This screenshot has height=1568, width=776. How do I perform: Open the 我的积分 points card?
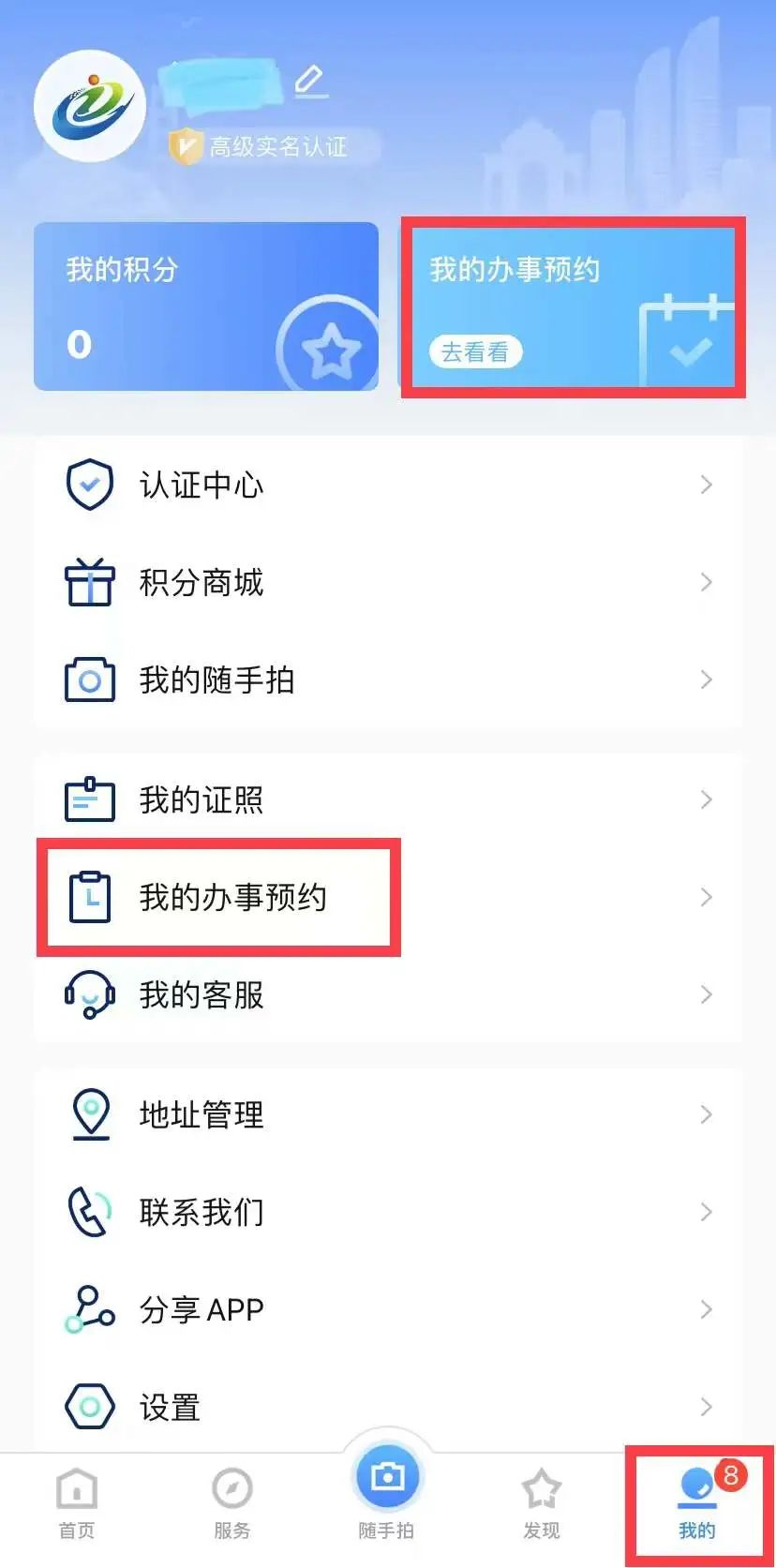click(x=205, y=306)
